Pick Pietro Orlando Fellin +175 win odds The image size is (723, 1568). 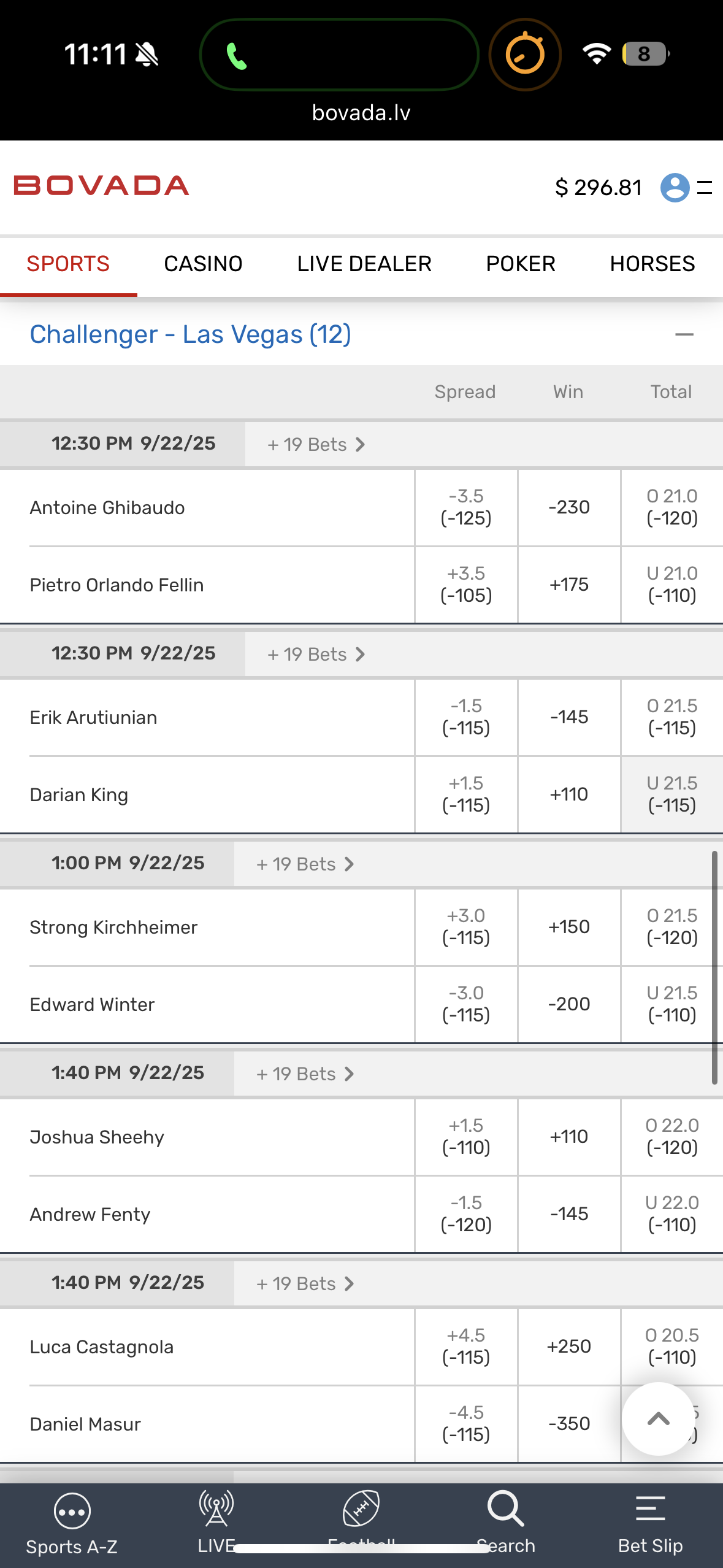569,585
